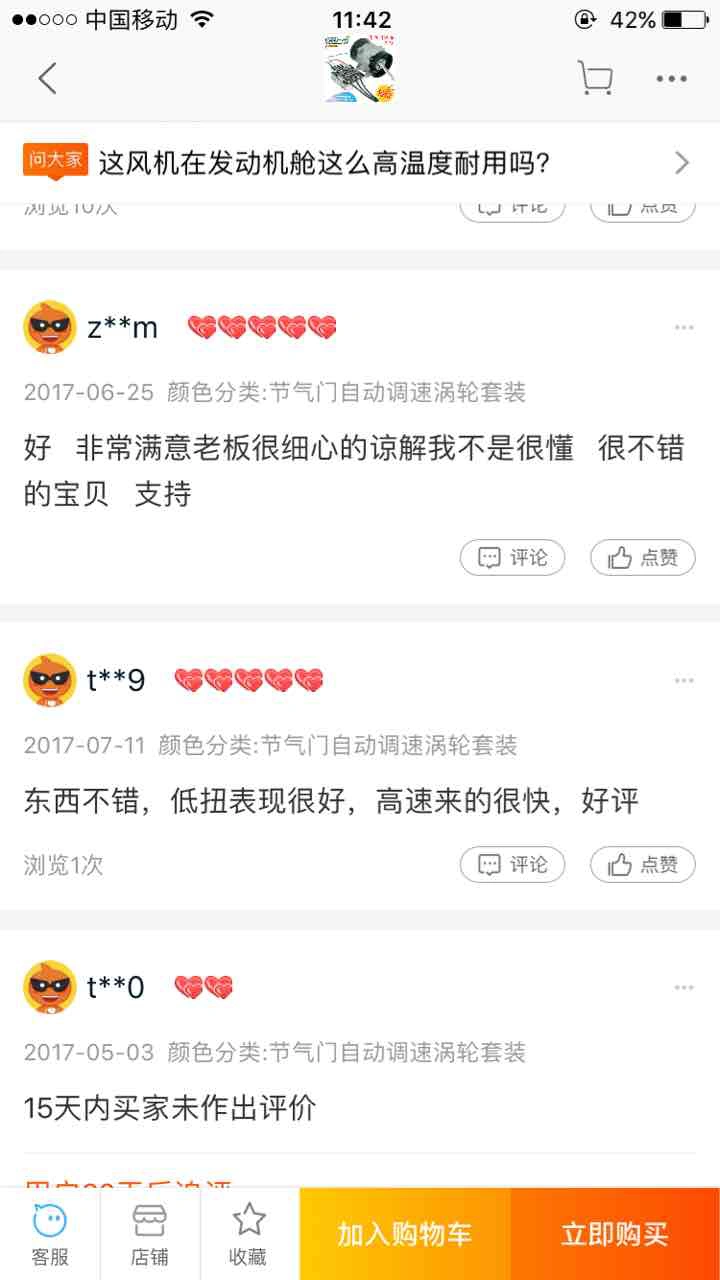Comment on t**9's review
This screenshot has height=1280, width=720.
coord(512,864)
